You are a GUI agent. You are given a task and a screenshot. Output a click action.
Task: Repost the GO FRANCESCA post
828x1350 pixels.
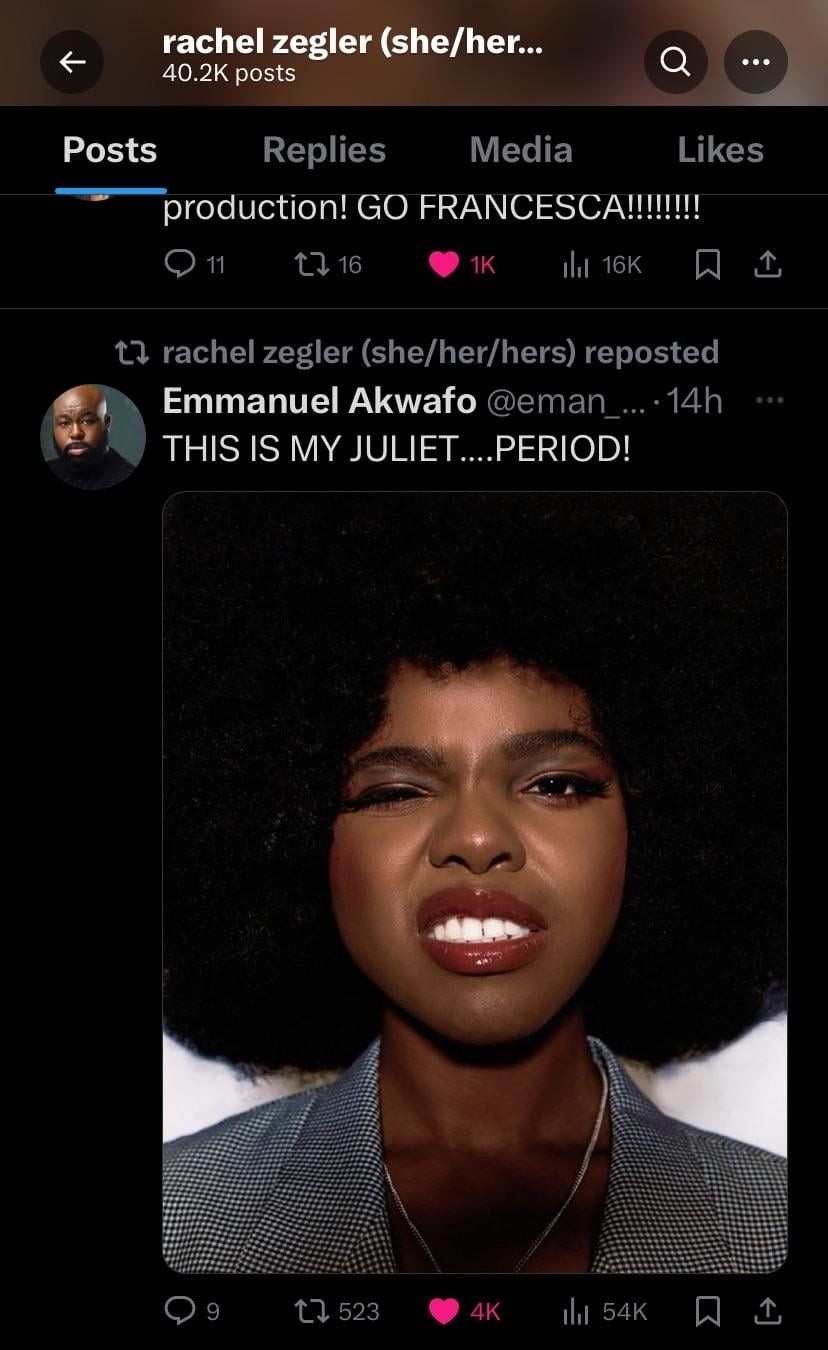tap(307, 264)
